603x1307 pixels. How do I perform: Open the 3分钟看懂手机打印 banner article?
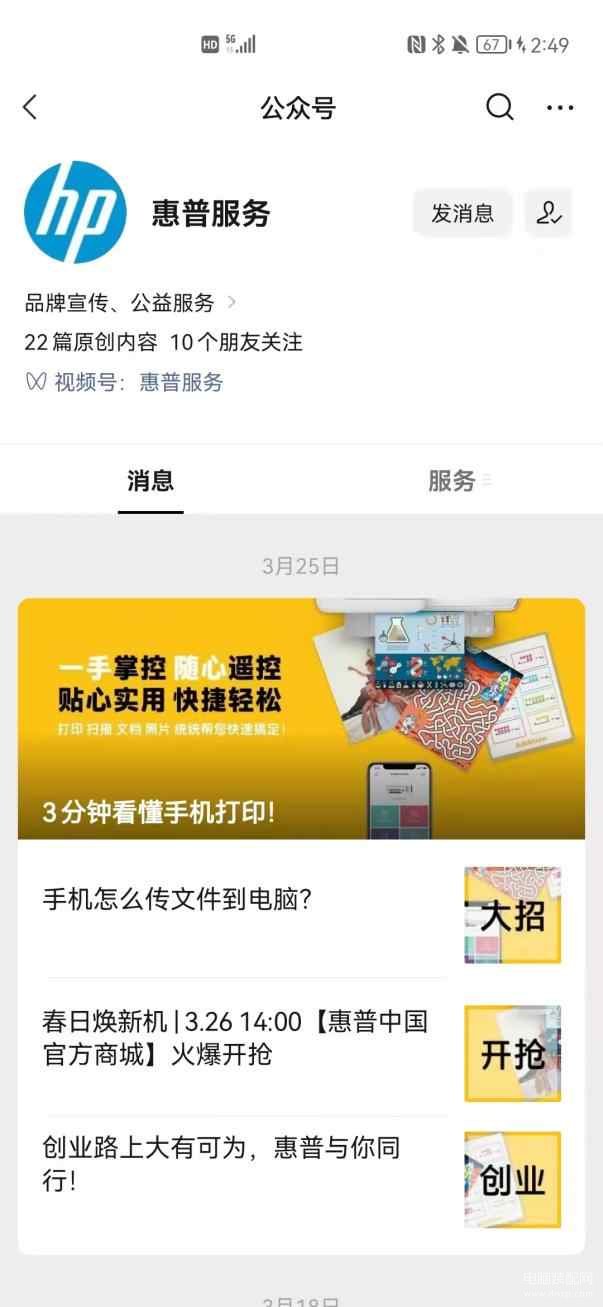[x=301, y=718]
